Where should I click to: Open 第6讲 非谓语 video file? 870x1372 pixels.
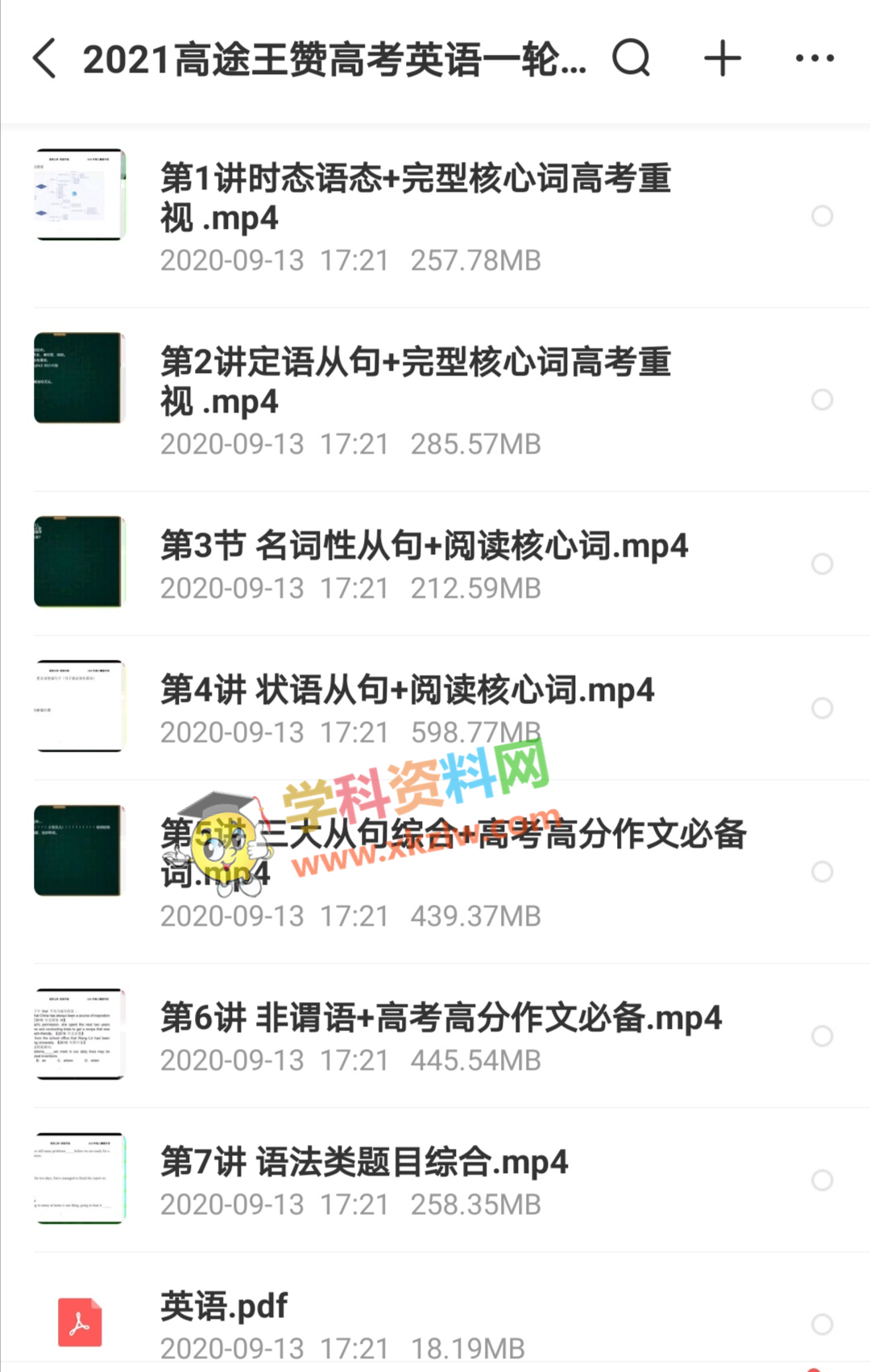pyautogui.click(x=440, y=1018)
